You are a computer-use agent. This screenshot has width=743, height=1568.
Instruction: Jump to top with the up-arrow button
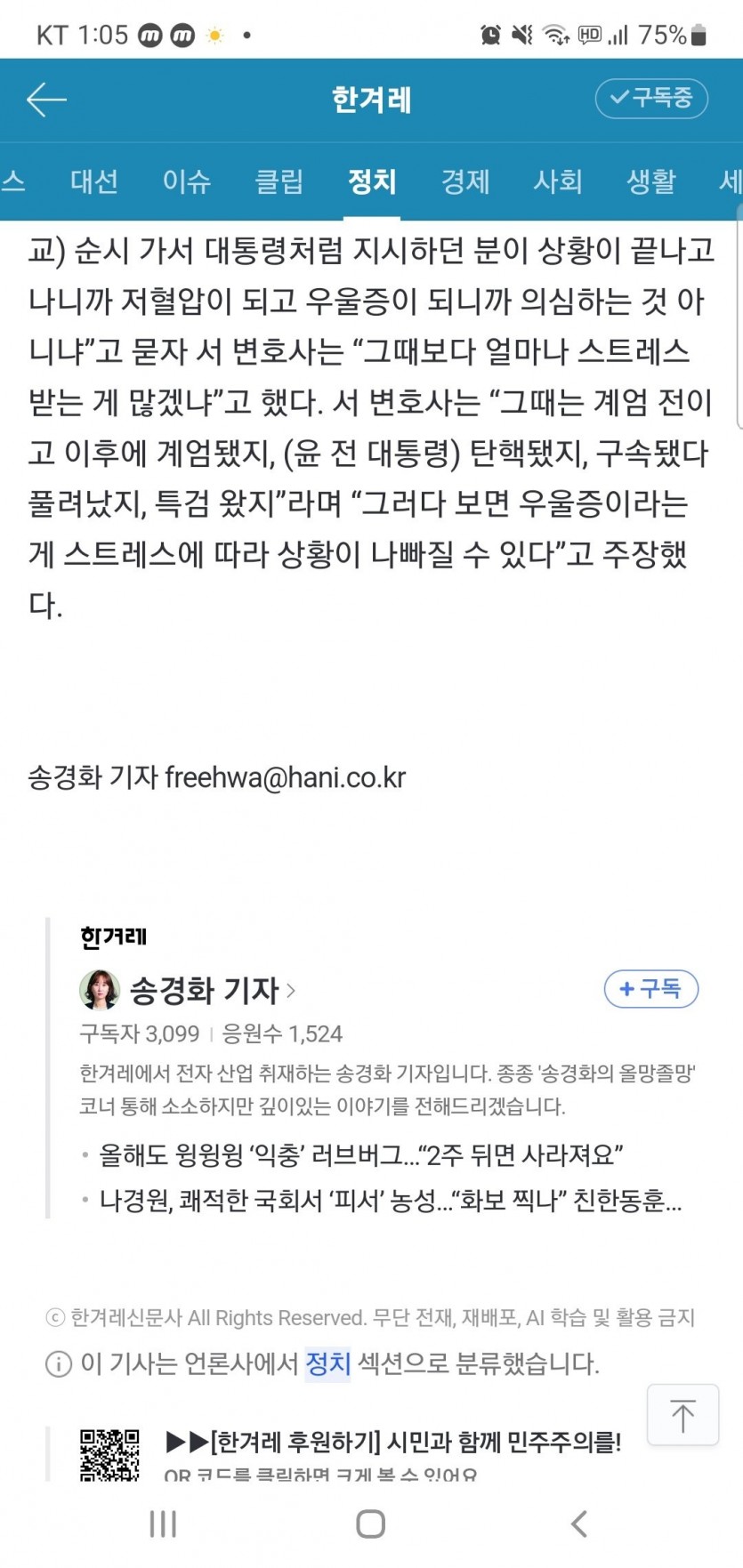pos(682,1415)
